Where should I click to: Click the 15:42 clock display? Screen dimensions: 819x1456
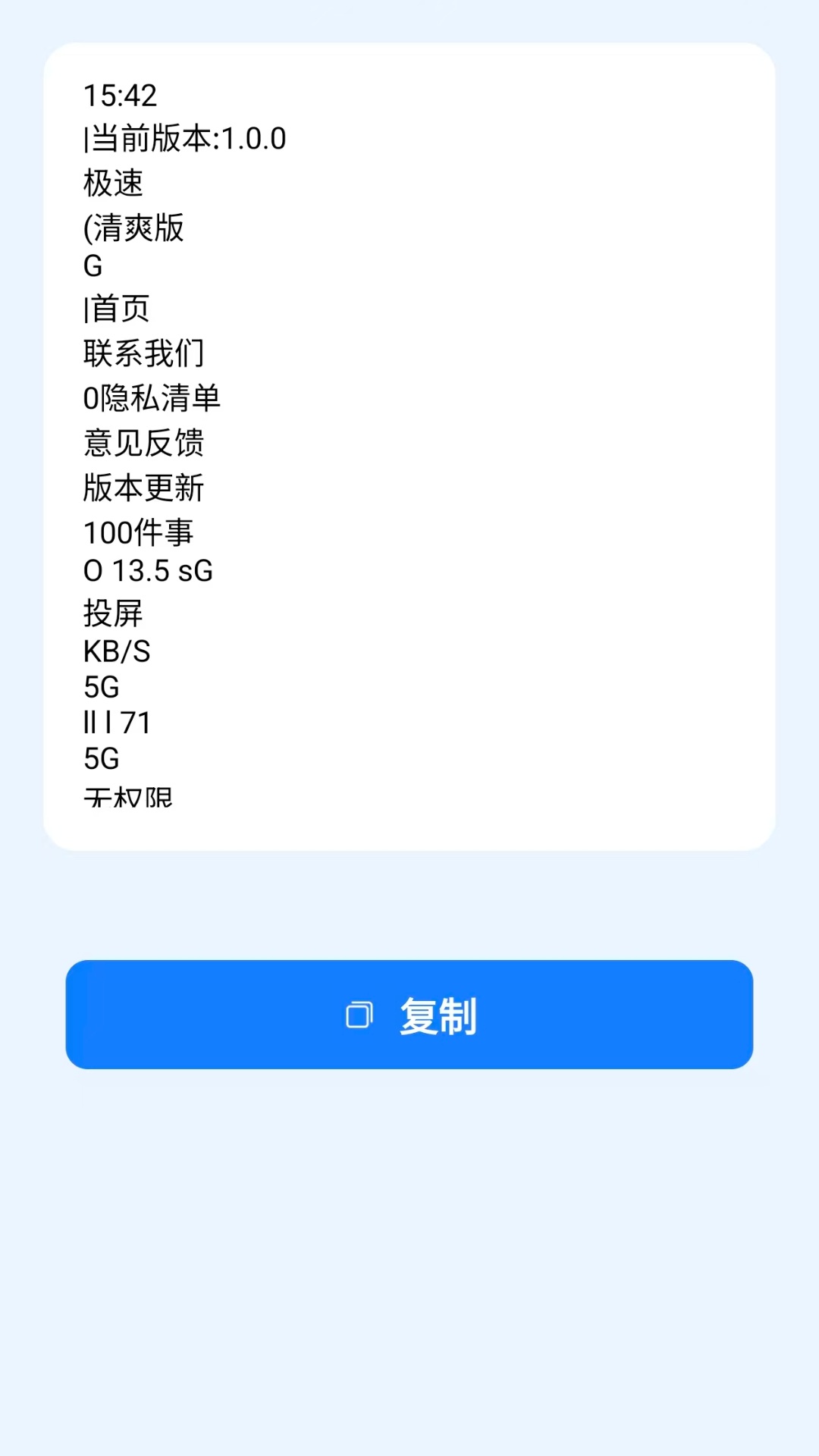coord(121,96)
